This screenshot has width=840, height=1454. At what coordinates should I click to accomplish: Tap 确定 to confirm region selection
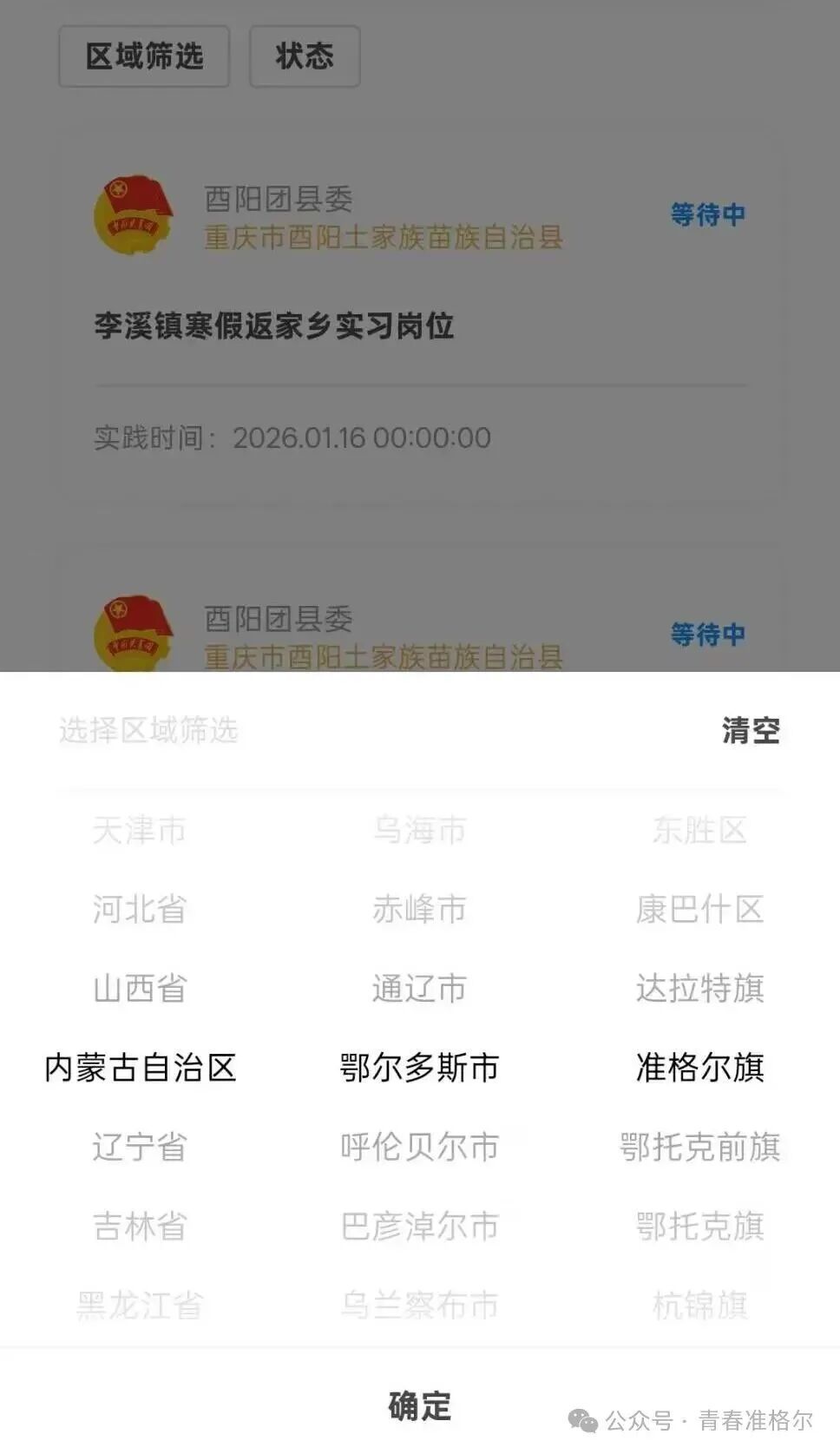tap(419, 1406)
